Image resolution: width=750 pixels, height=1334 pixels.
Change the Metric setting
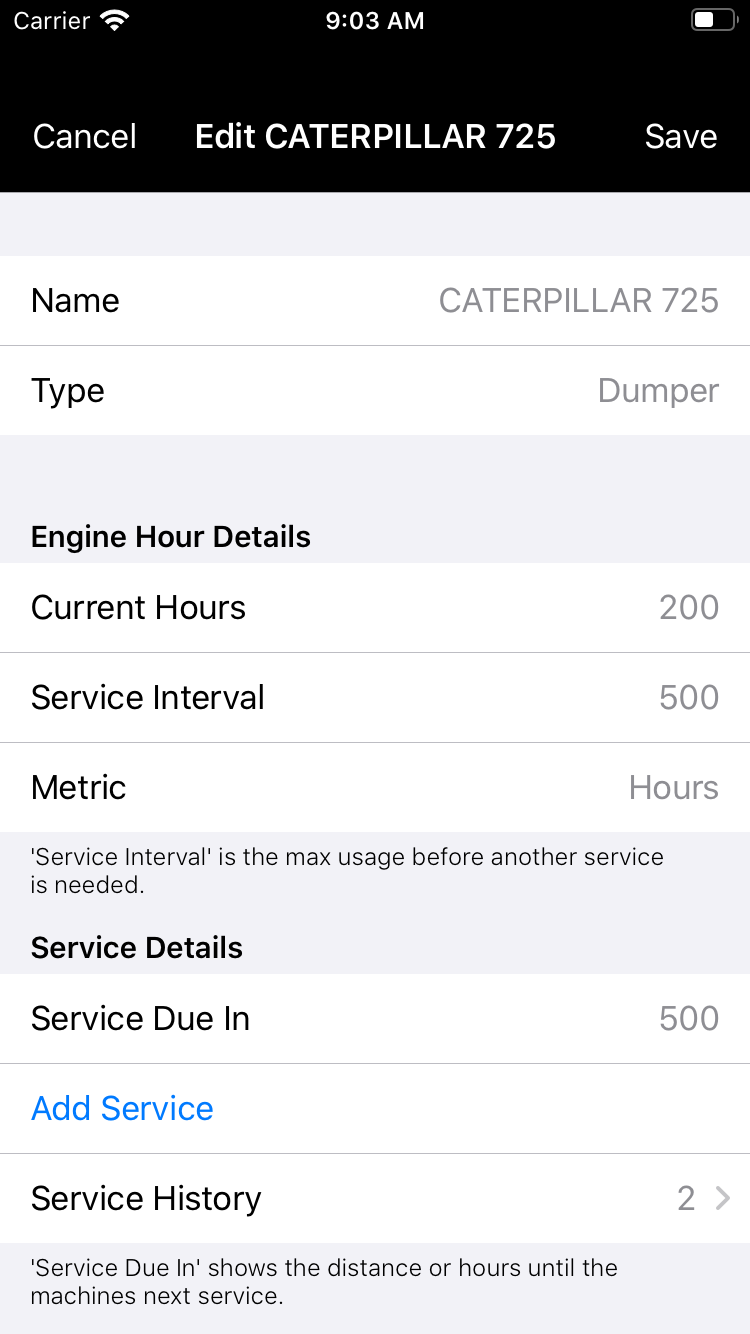[x=673, y=788]
